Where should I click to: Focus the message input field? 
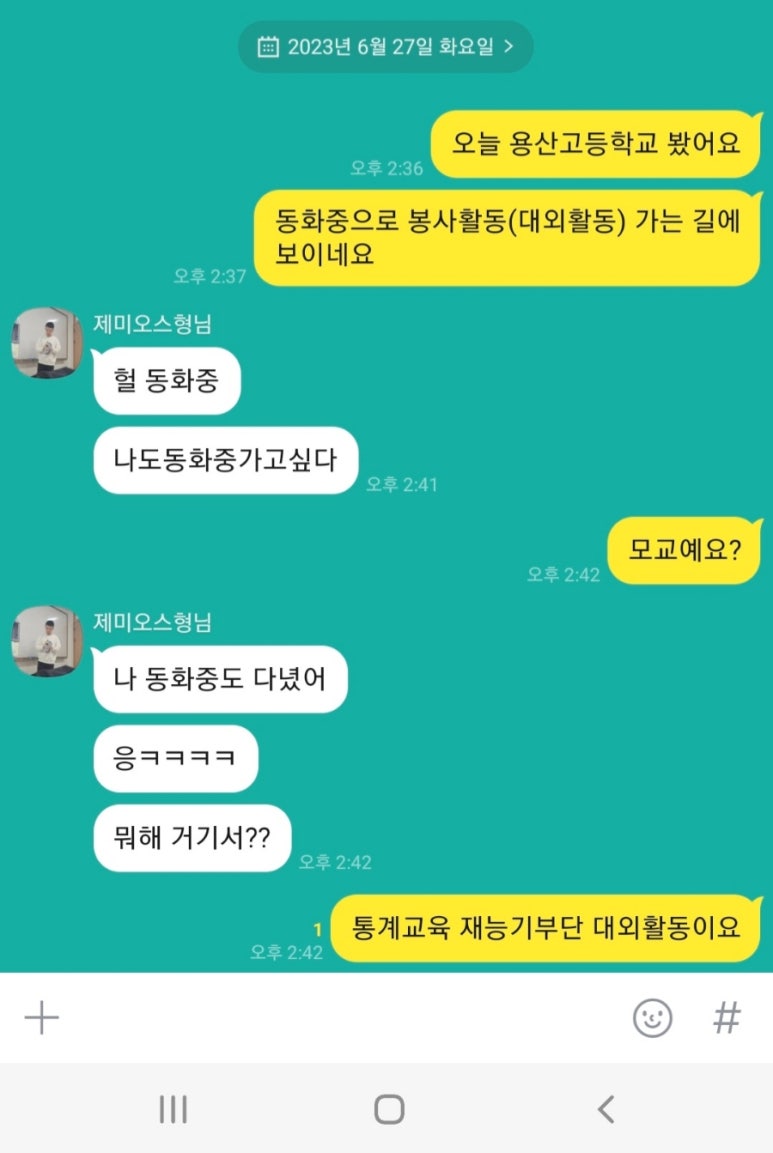340,1018
